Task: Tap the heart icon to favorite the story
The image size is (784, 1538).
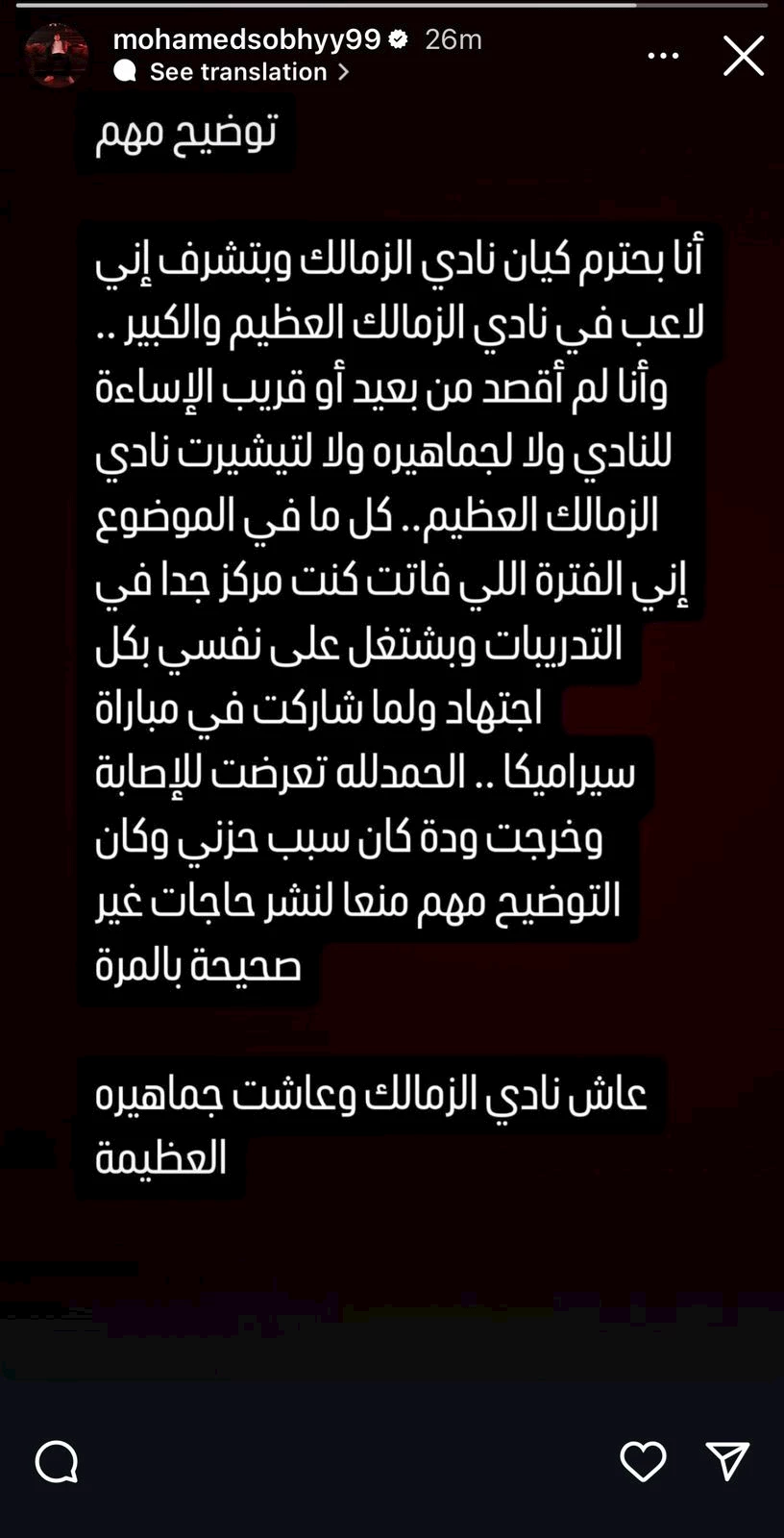Action: tap(644, 1463)
